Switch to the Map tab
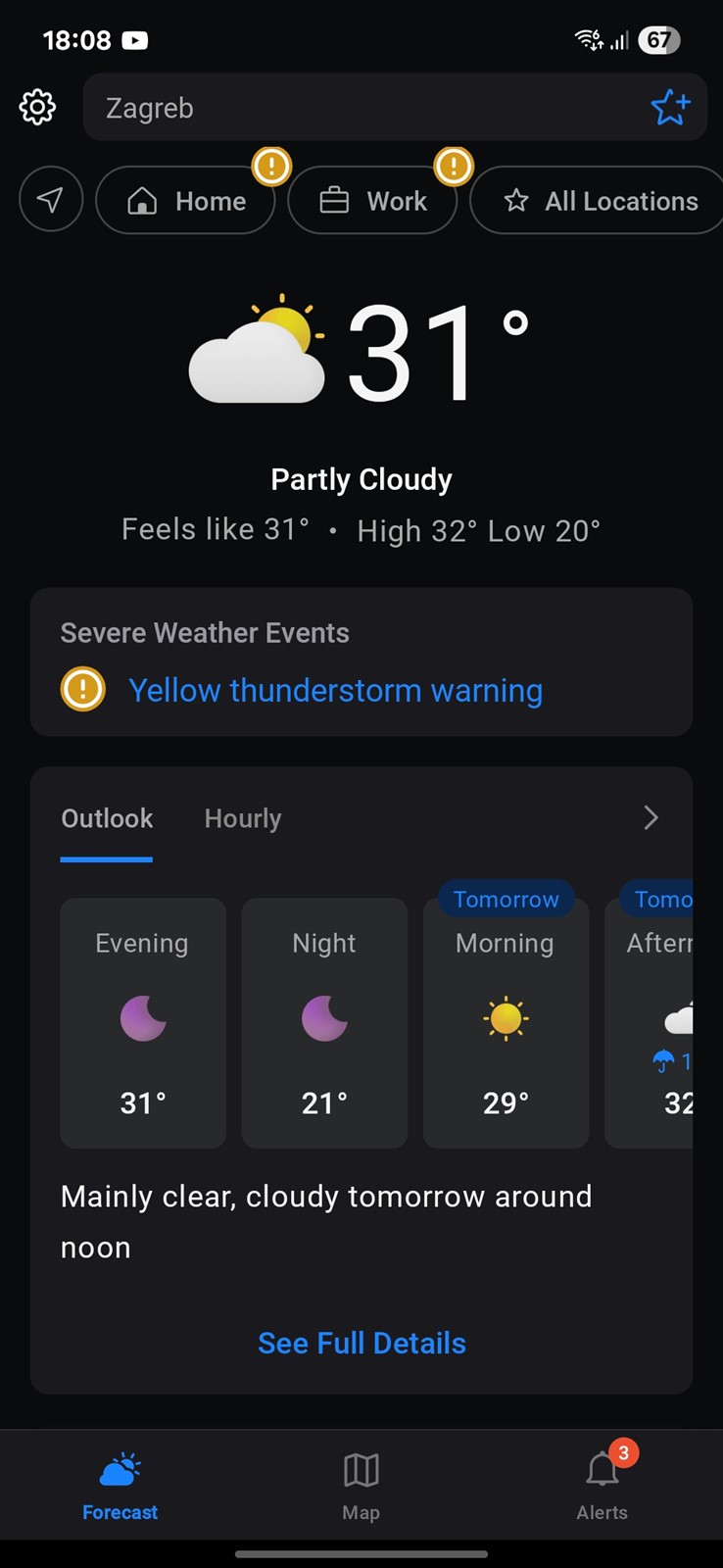The height and width of the screenshot is (1568, 723). tap(361, 1486)
